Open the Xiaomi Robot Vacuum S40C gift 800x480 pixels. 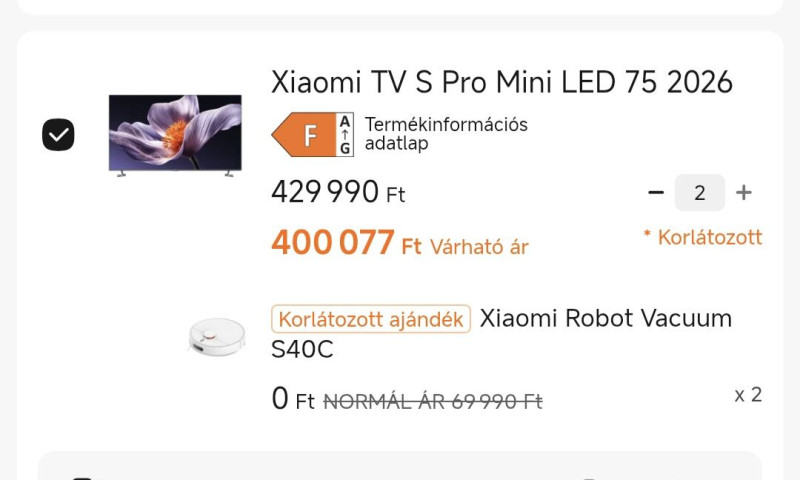click(605, 320)
